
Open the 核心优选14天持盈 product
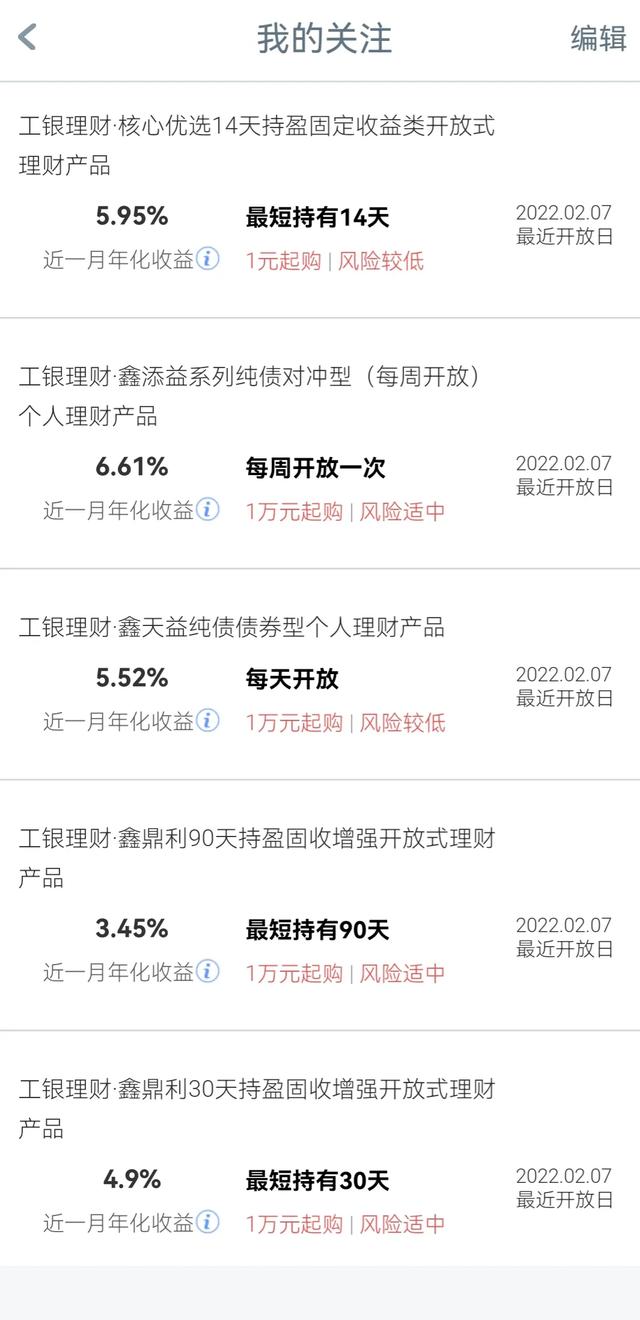pos(320,200)
